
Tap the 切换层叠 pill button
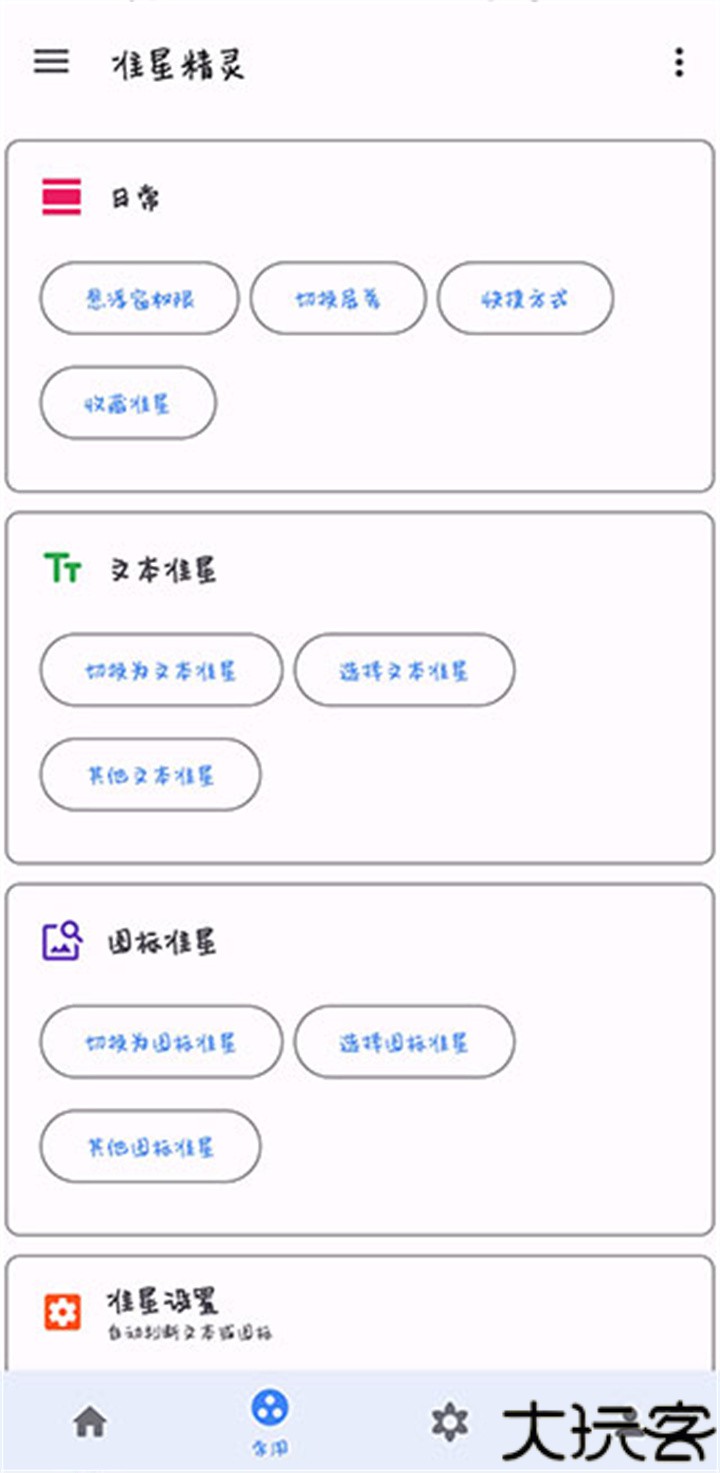click(337, 297)
